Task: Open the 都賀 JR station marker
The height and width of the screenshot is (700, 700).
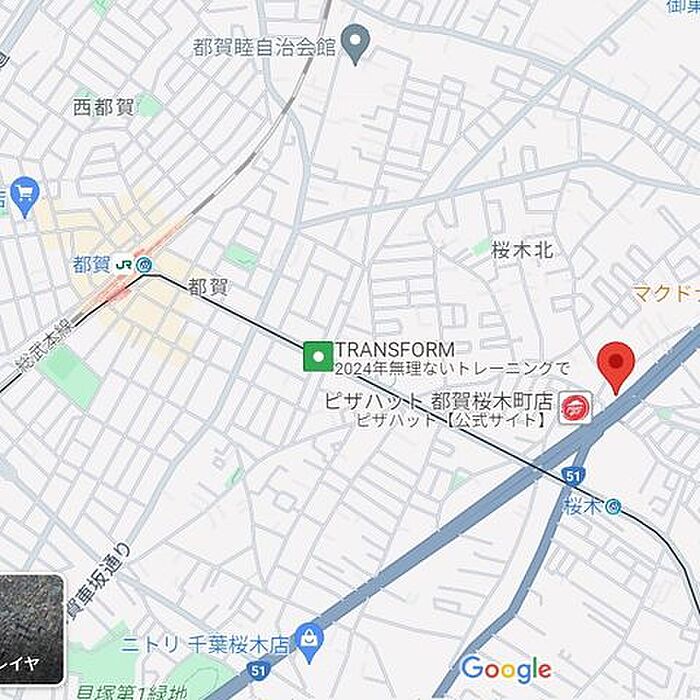Action: [x=134, y=265]
